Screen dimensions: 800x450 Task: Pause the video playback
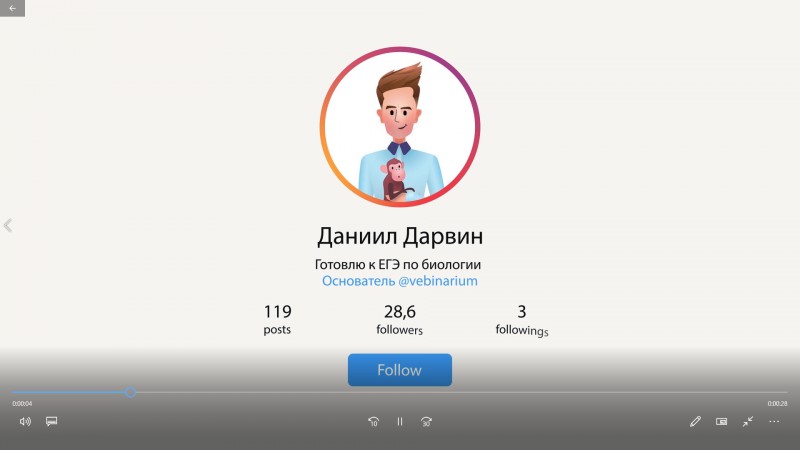point(400,421)
